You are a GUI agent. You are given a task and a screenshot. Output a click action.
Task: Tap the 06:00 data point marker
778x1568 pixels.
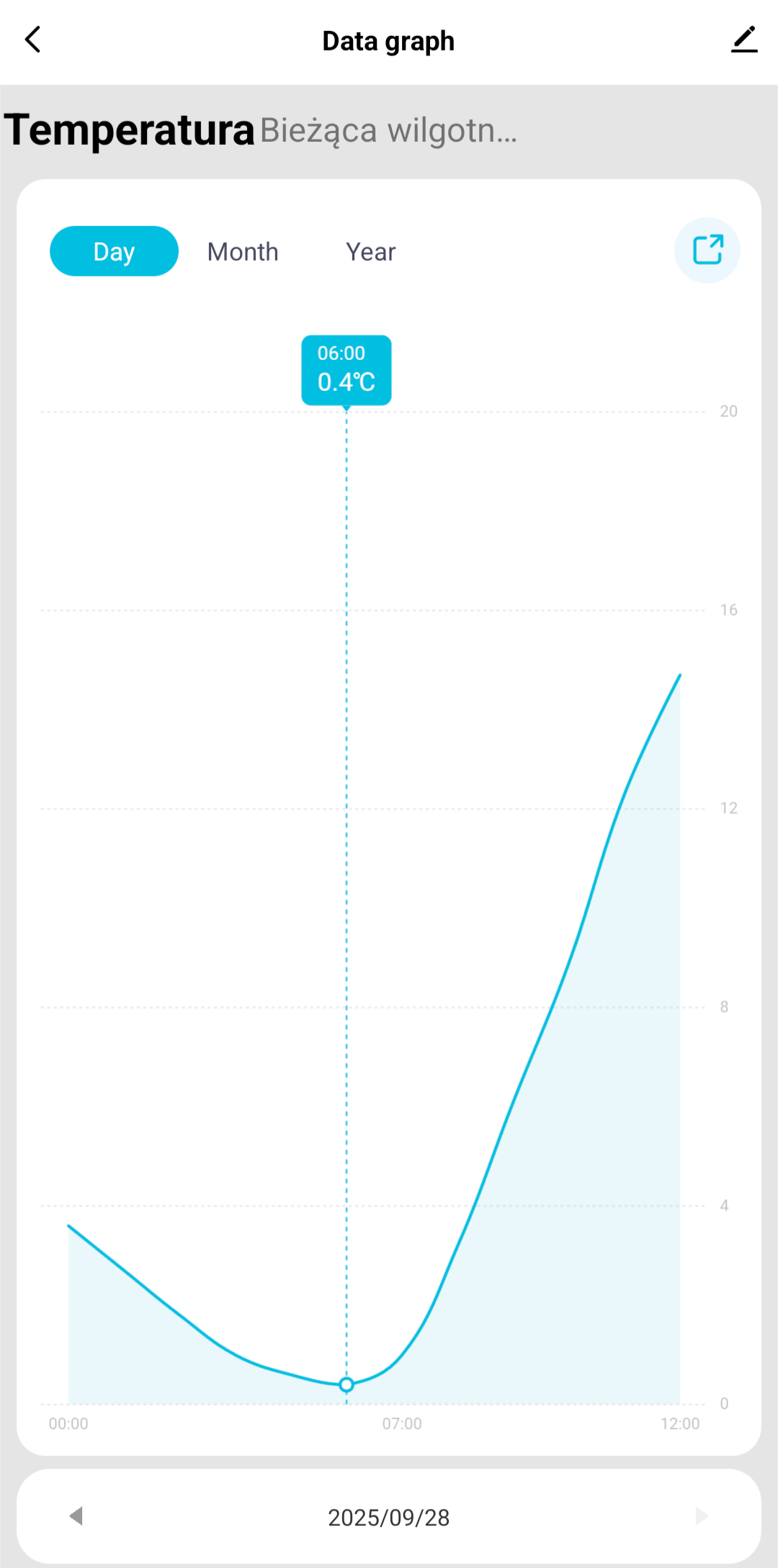pos(346,1384)
